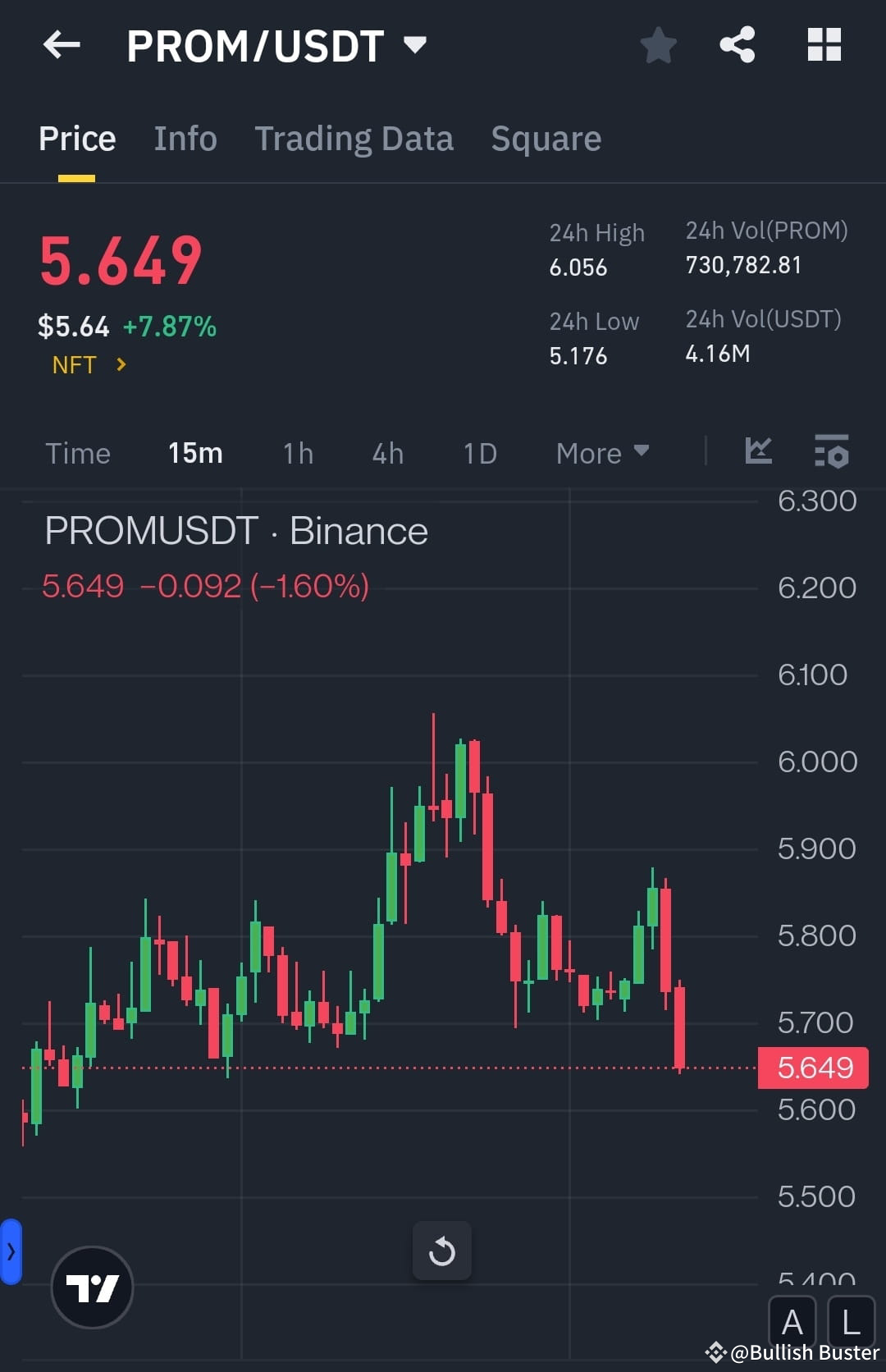The image size is (886, 1372).
Task: Select the line chart style icon
Action: pyautogui.click(x=758, y=452)
